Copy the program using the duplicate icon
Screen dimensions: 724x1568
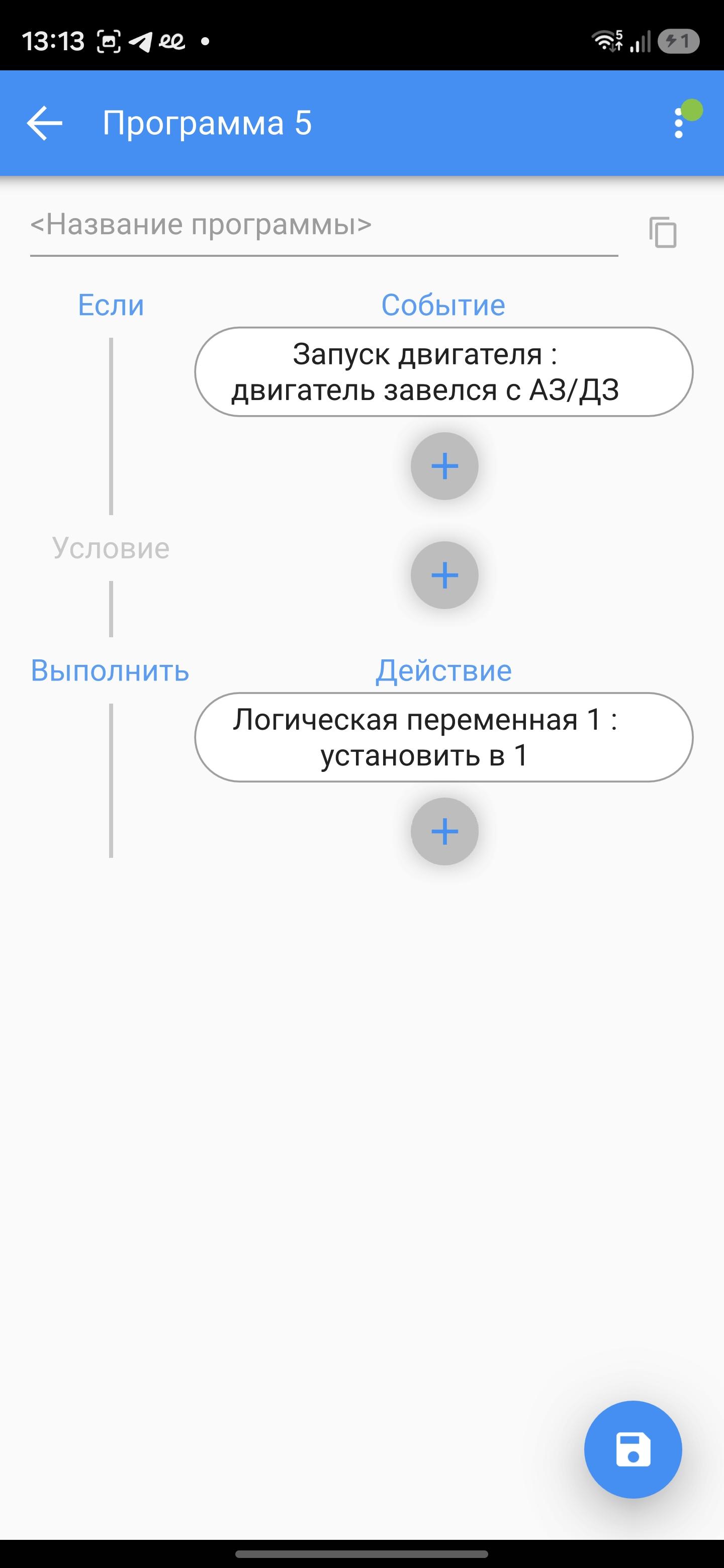(x=663, y=232)
